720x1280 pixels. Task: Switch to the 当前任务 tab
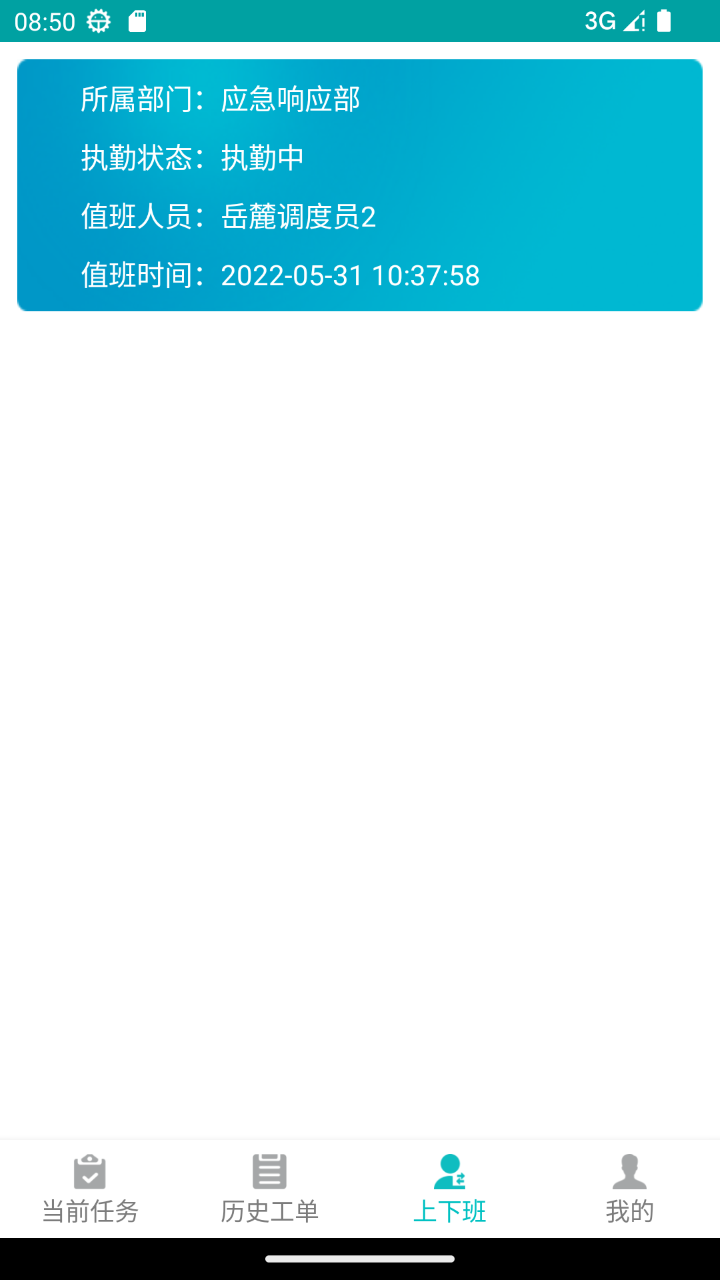pyautogui.click(x=90, y=1189)
